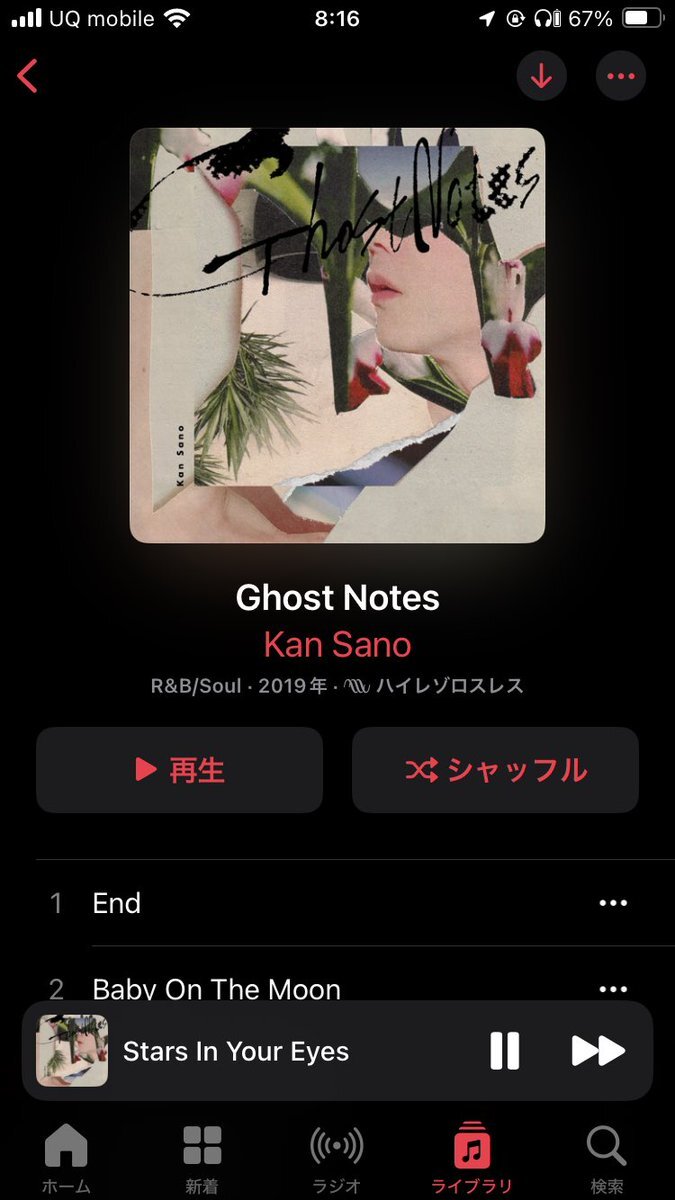The image size is (675, 1200).
Task: Switch to the ラジオ tab
Action: pyautogui.click(x=336, y=1158)
